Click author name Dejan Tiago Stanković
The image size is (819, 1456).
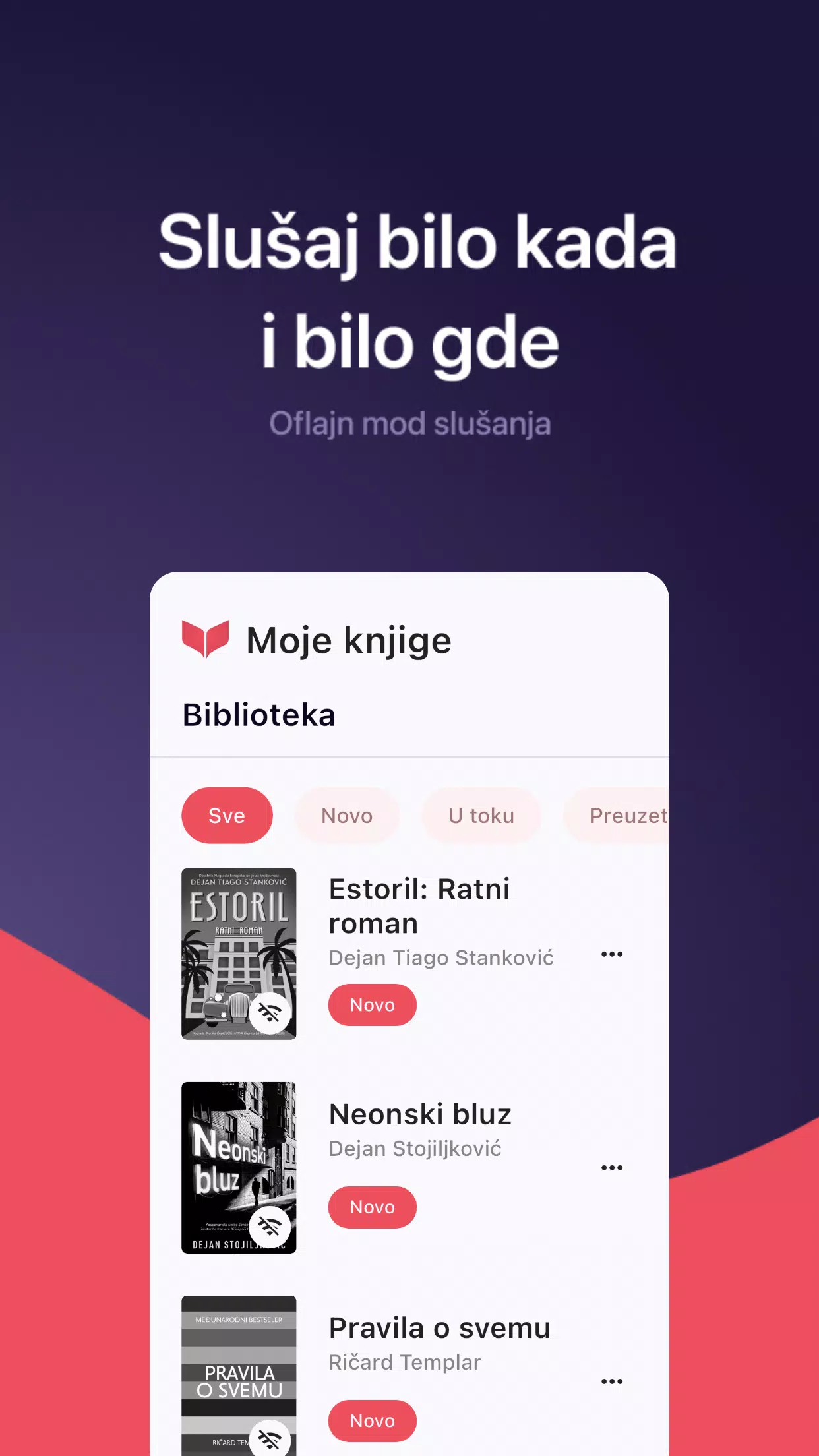pyautogui.click(x=441, y=957)
